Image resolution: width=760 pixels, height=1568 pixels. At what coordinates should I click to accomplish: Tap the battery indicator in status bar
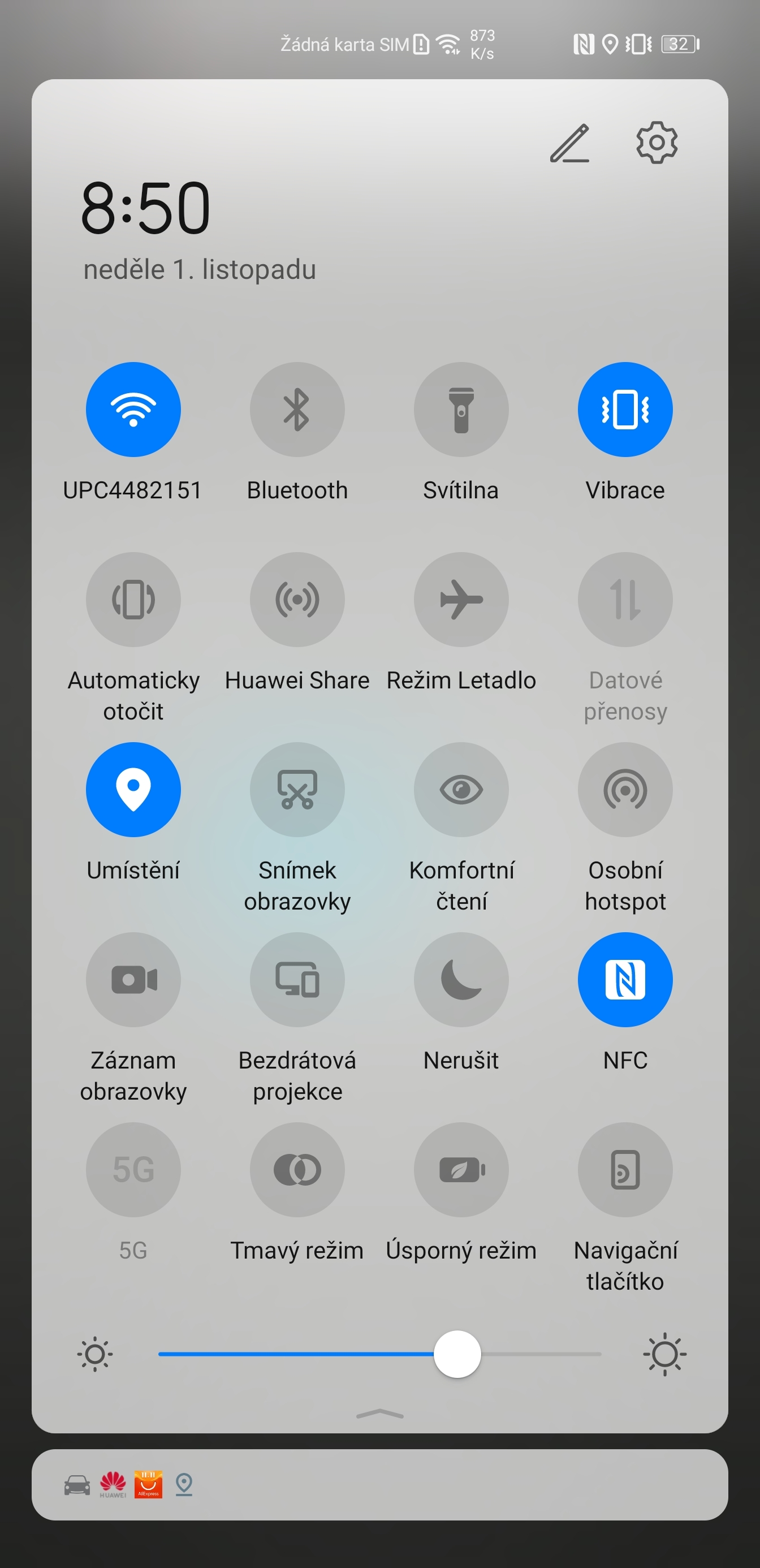(680, 44)
